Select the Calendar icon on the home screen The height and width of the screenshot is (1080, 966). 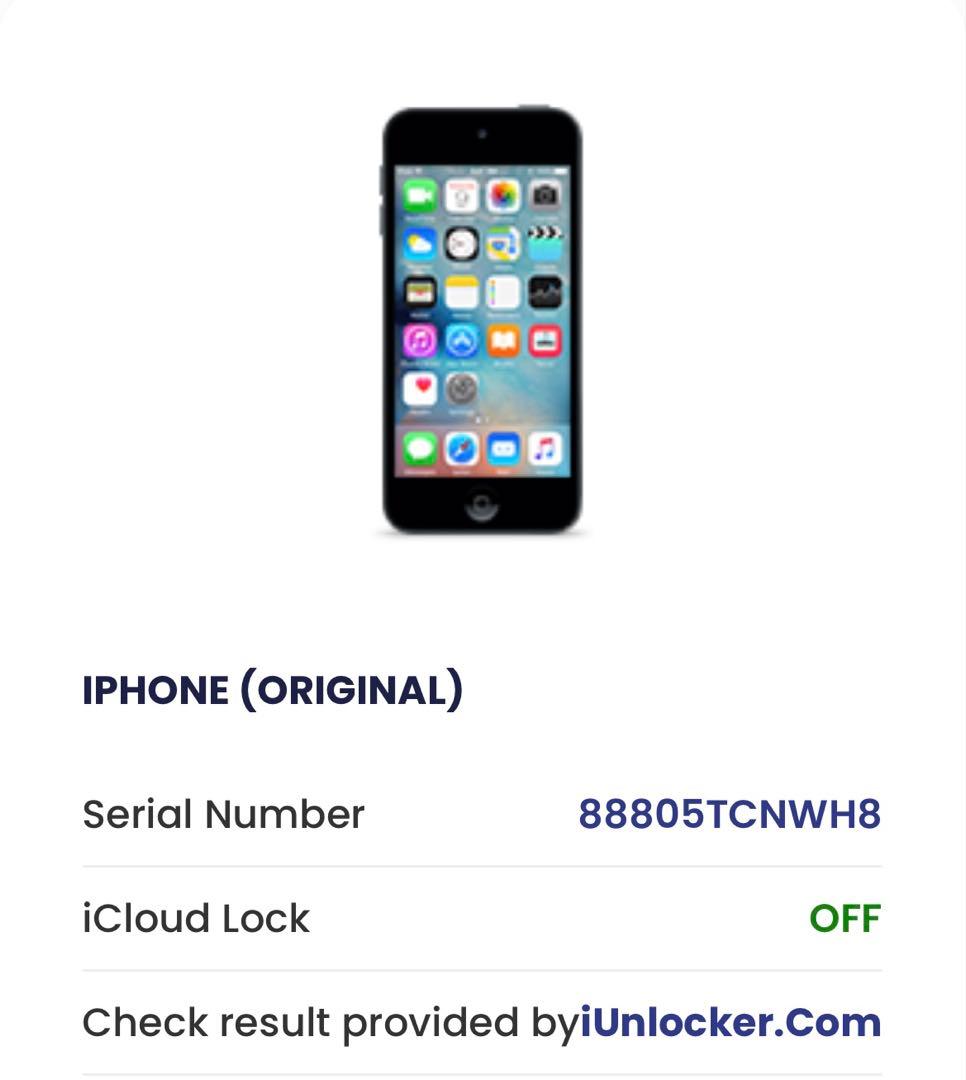coord(462,196)
